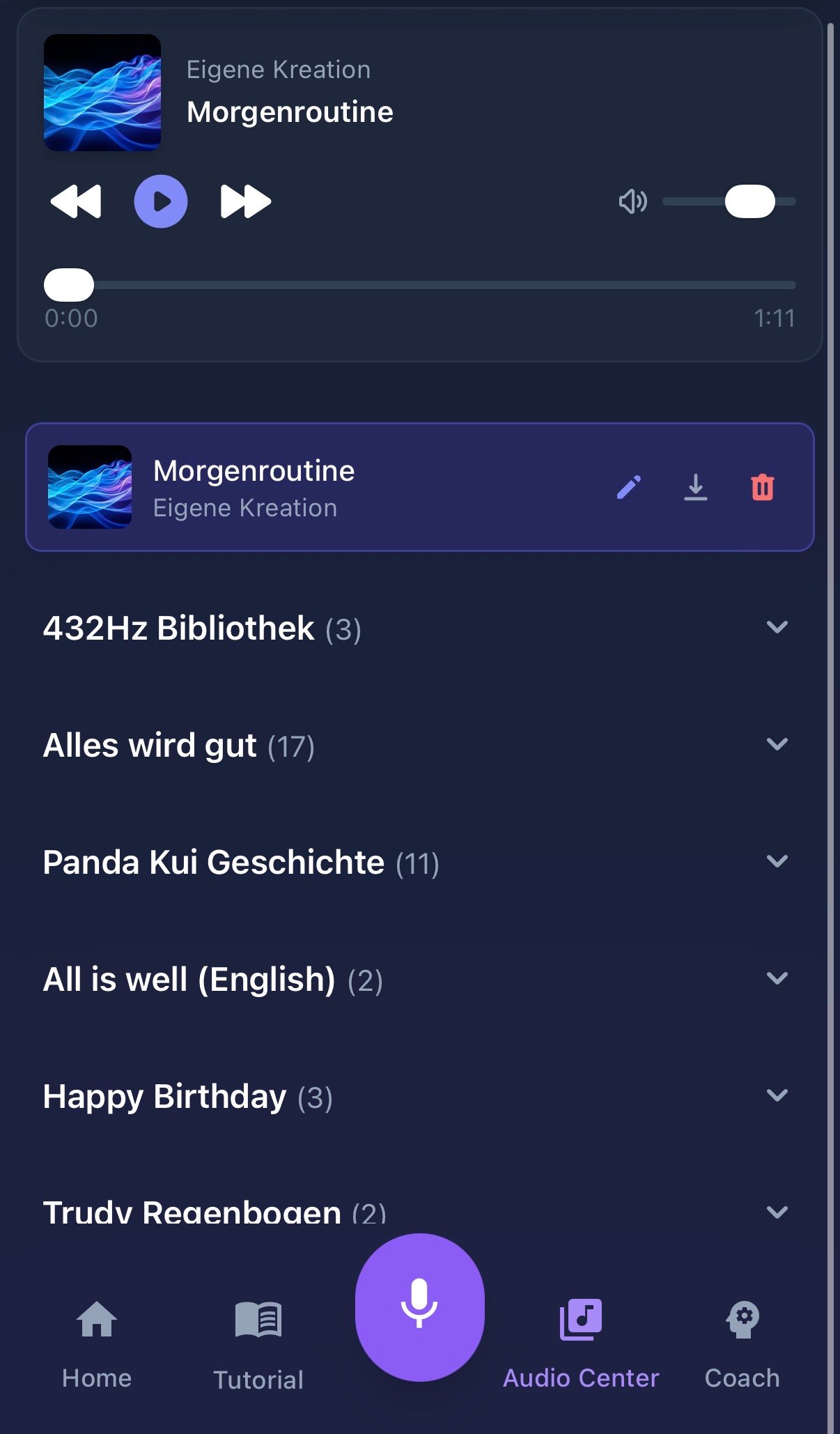Play the Morgenroutine track
The height and width of the screenshot is (1434, 840).
coord(161,201)
